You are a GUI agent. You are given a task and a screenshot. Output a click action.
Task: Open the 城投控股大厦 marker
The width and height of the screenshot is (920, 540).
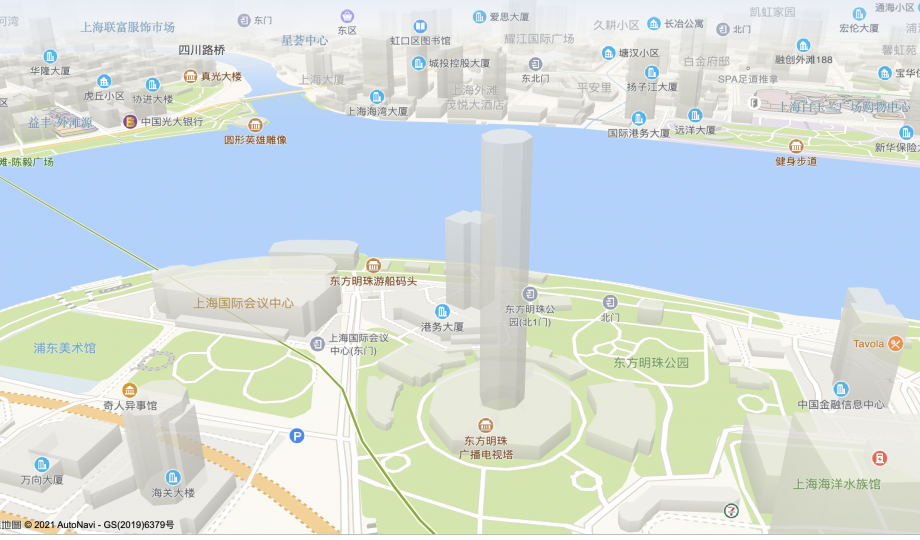[x=418, y=62]
